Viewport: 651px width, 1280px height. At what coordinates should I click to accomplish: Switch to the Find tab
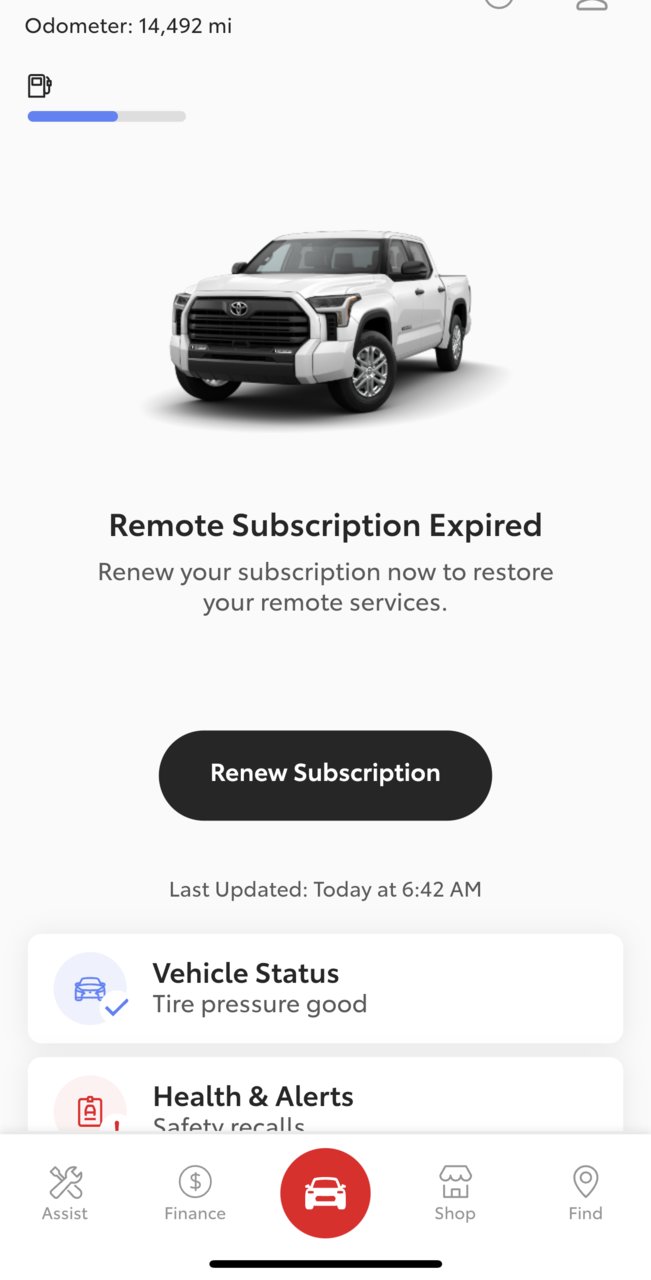coord(585,1194)
